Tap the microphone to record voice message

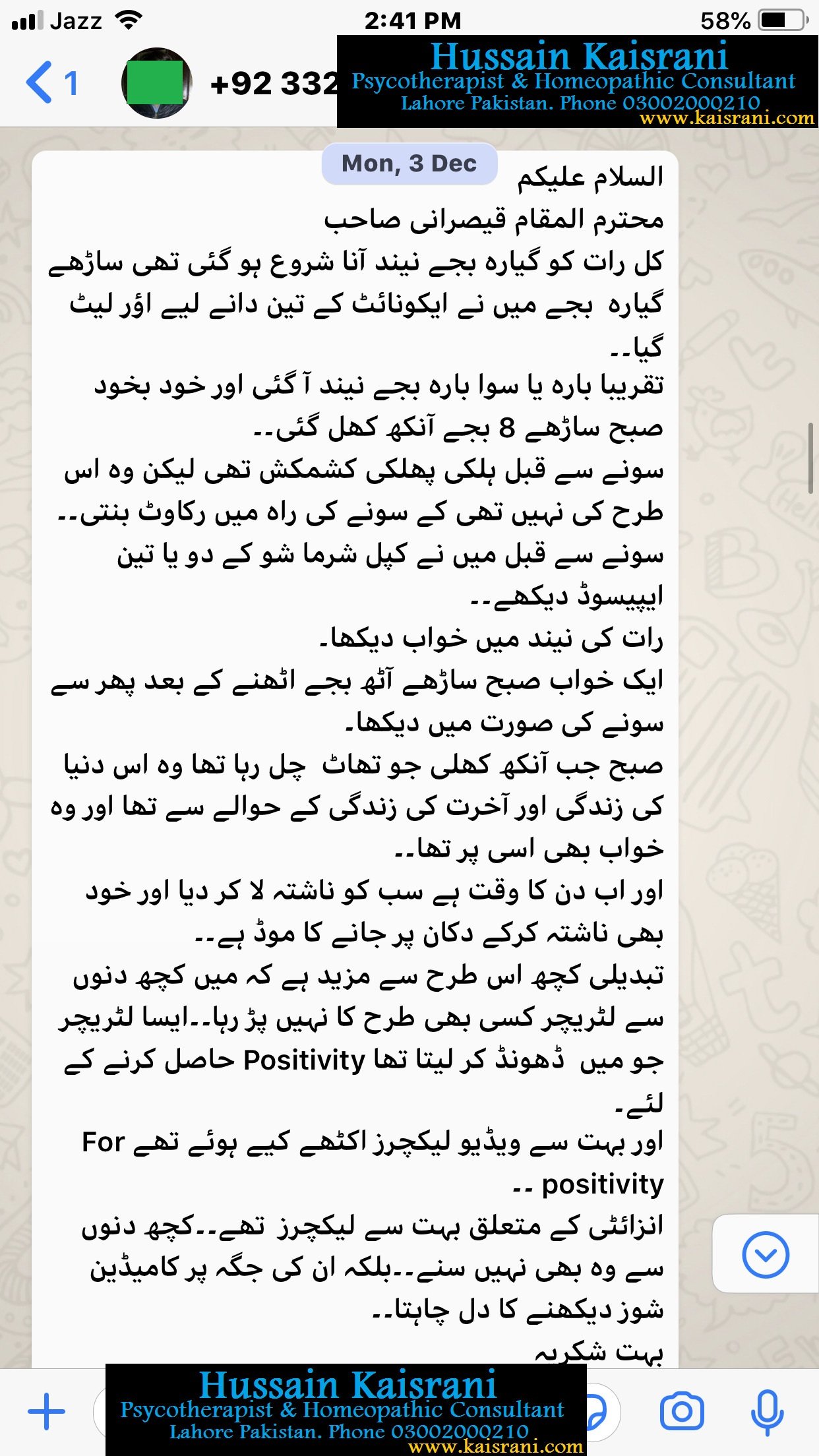pyautogui.click(x=767, y=1412)
